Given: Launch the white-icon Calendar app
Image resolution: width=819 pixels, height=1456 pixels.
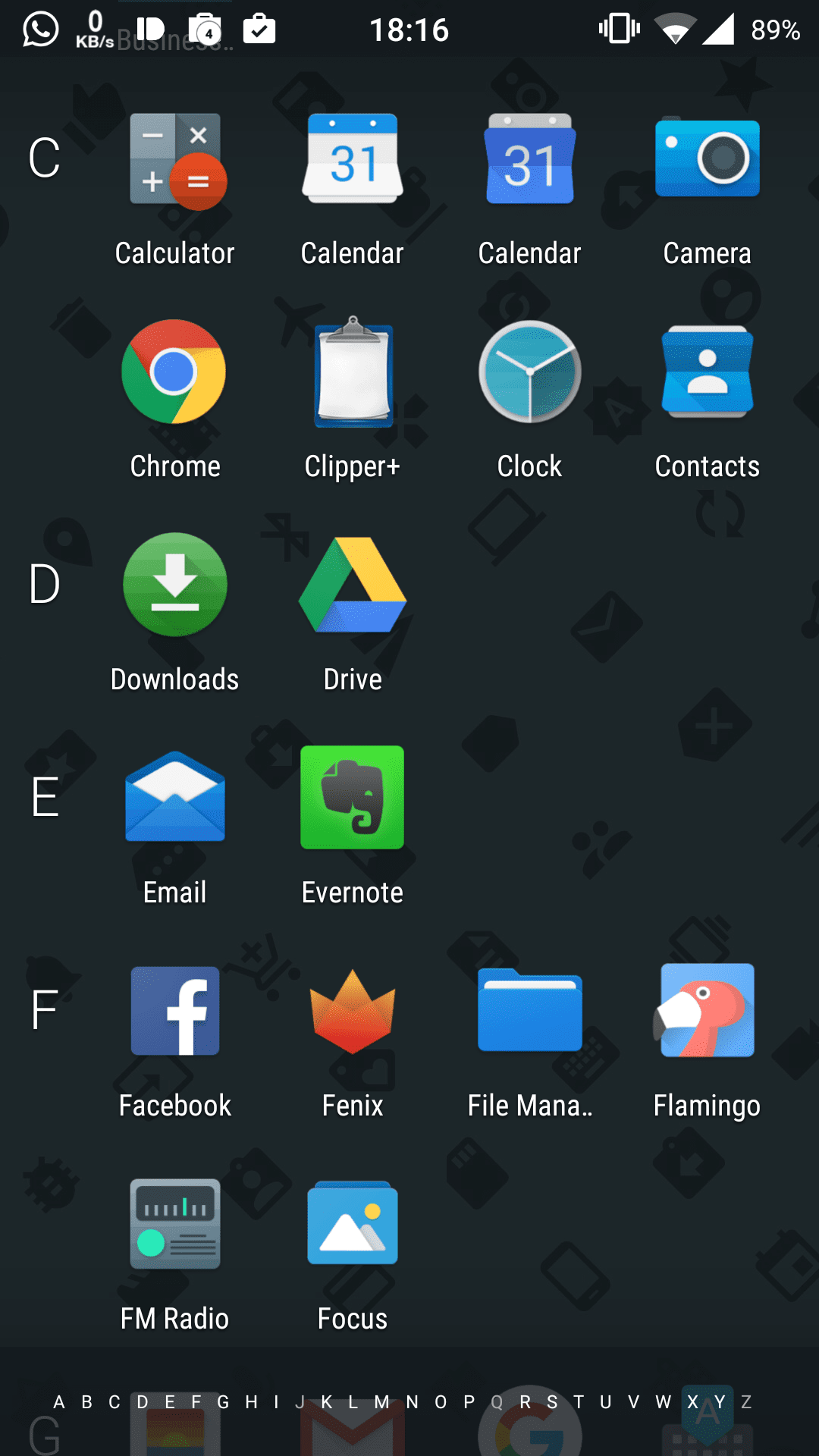Looking at the screenshot, I should tap(353, 190).
